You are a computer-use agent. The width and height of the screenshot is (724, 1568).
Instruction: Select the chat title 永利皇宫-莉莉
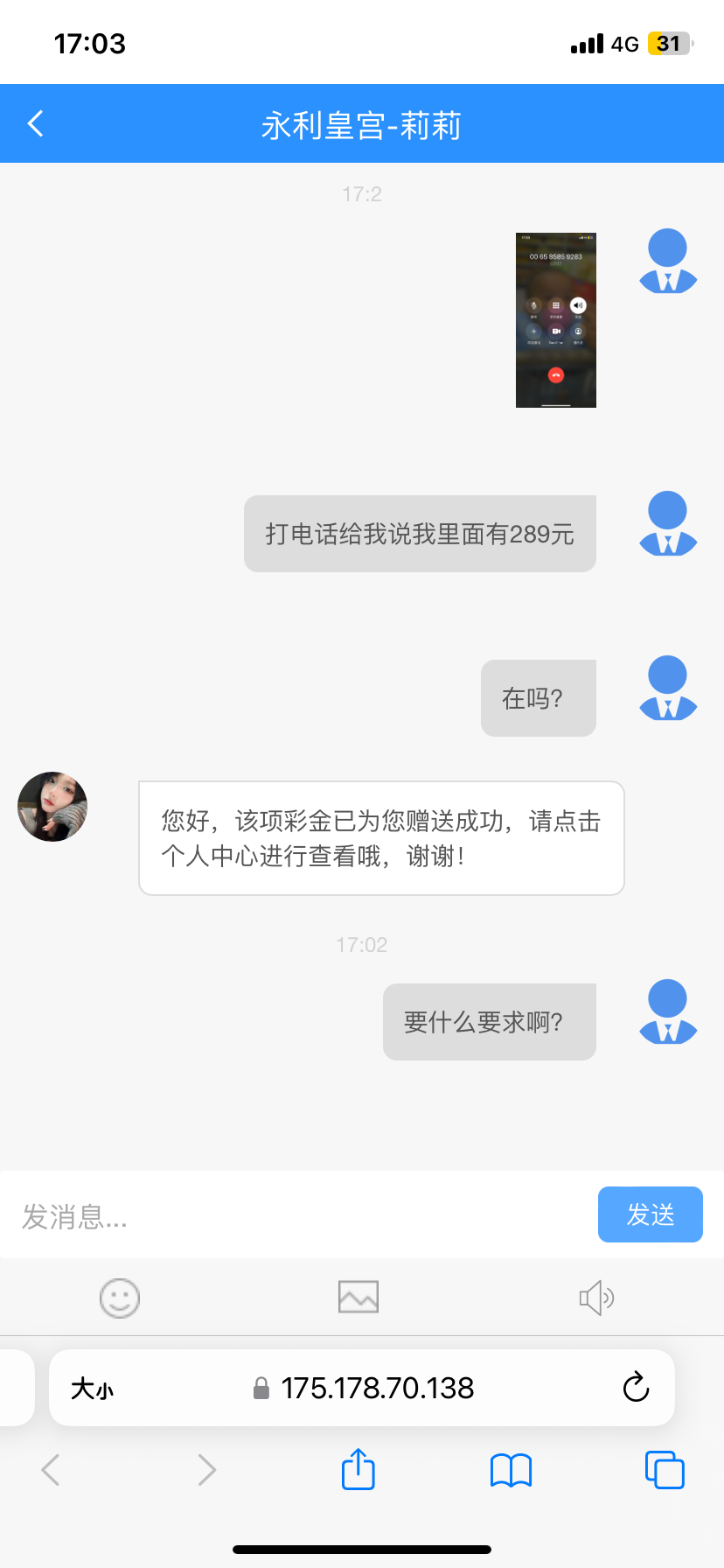(x=362, y=123)
